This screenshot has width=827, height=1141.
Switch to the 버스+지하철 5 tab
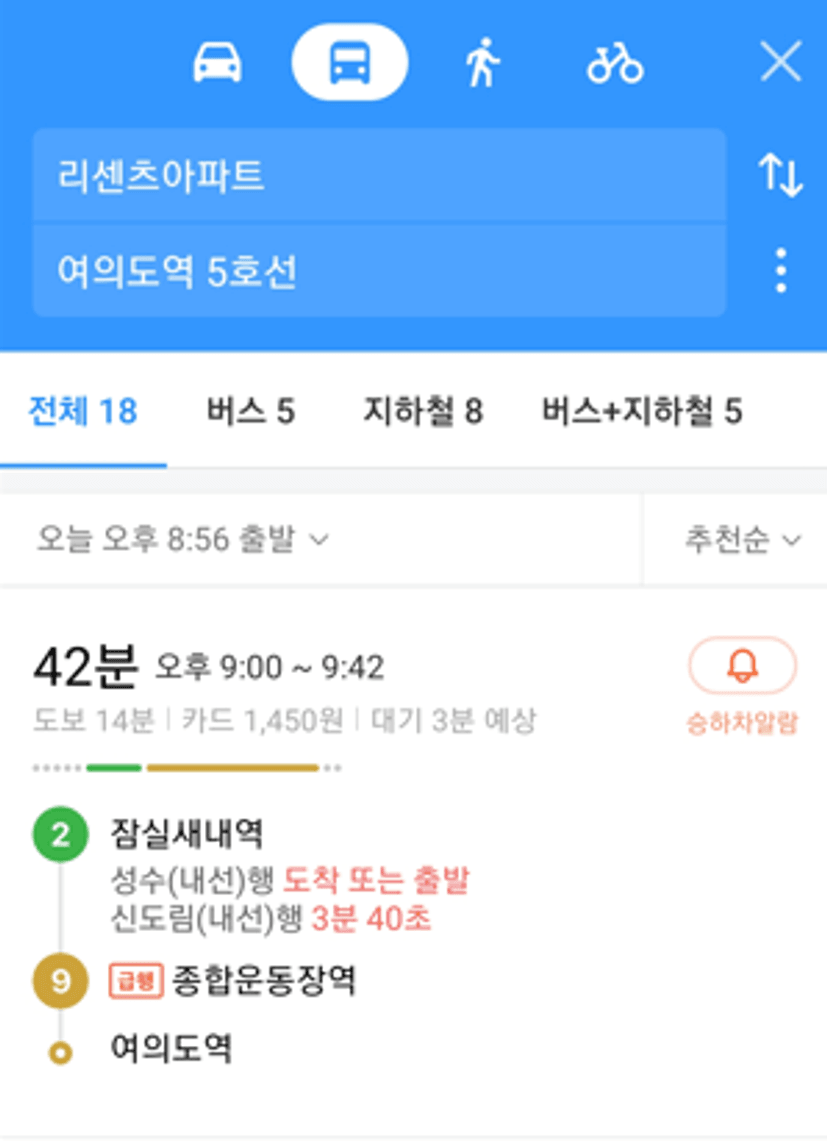pos(642,411)
